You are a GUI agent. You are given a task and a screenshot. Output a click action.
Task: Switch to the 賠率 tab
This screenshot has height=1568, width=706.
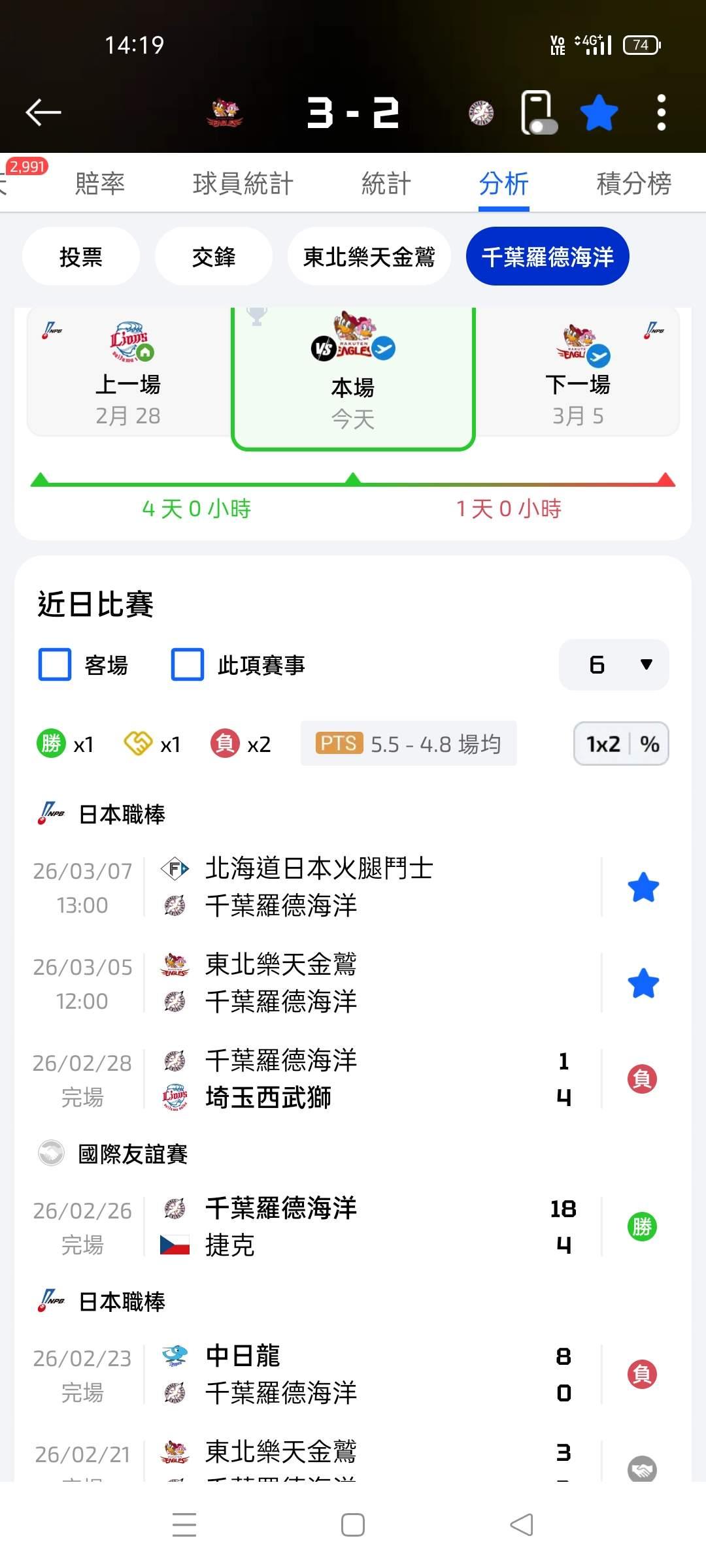click(99, 184)
